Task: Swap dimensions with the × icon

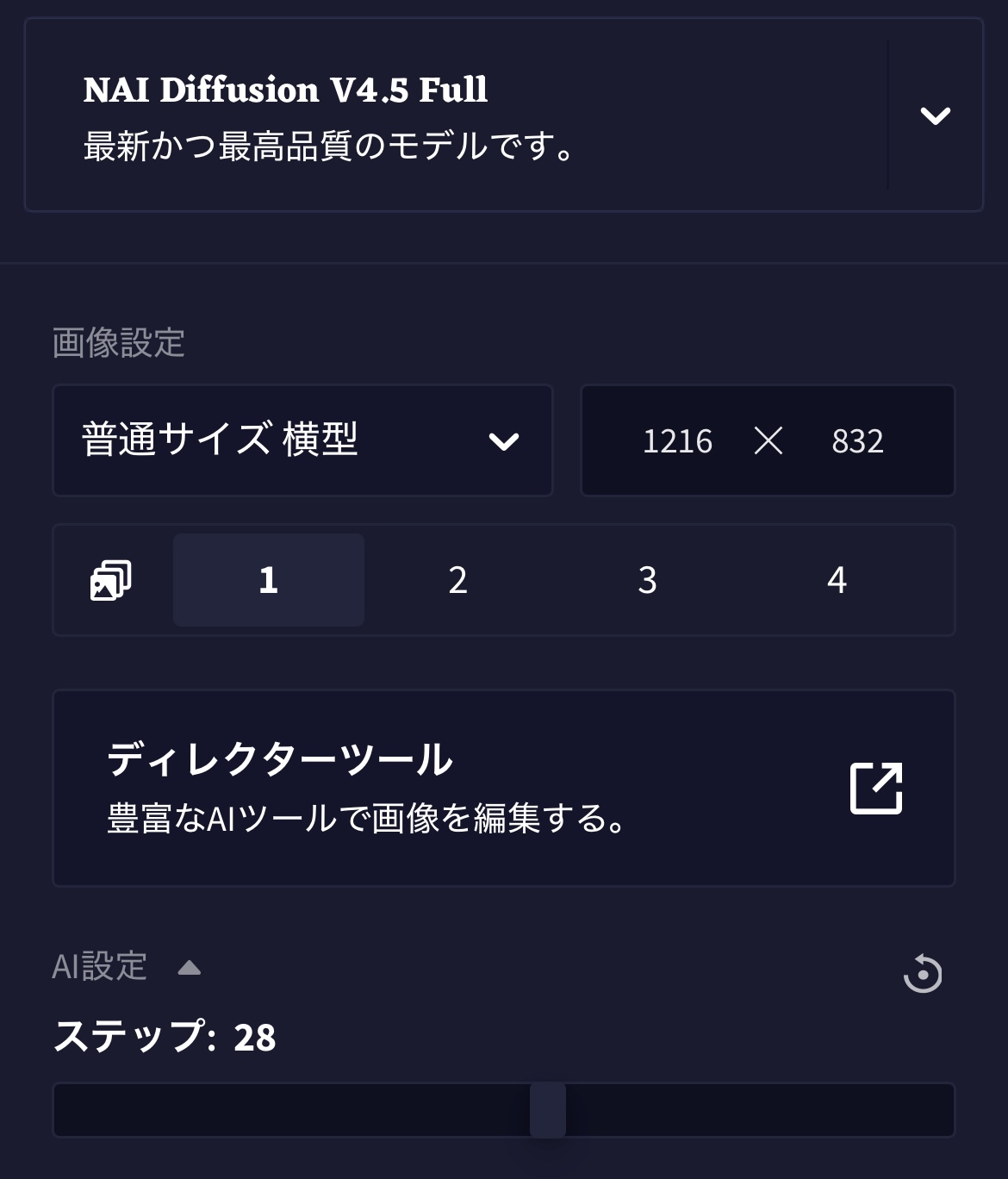Action: 768,441
